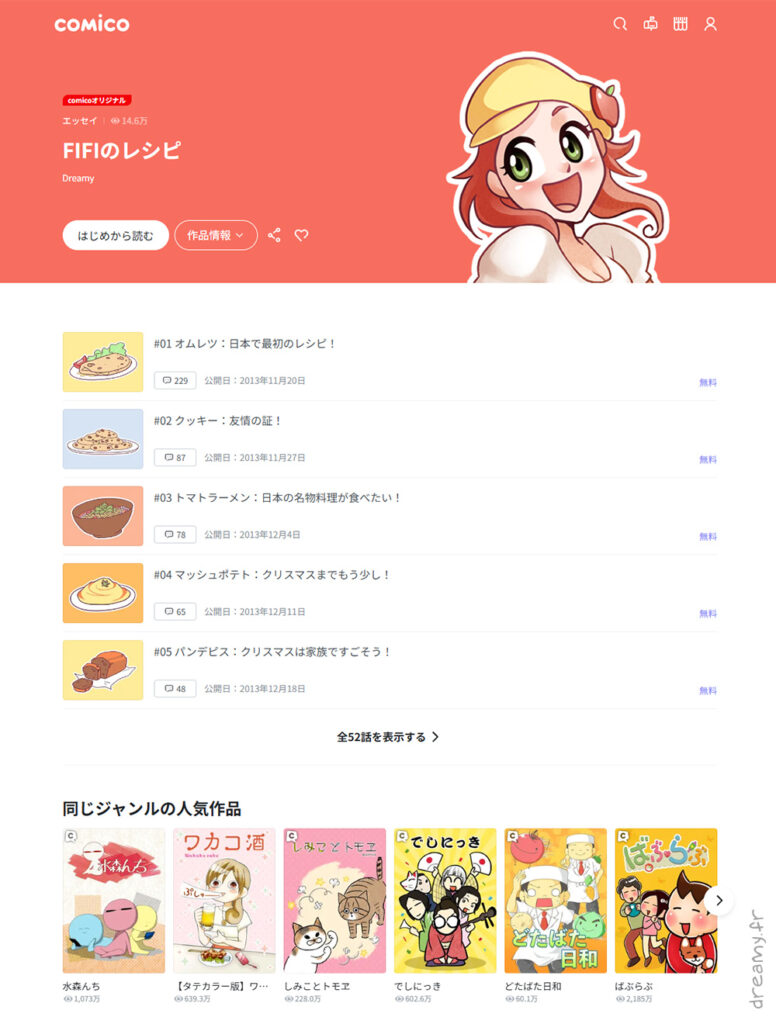Favorite this series with the heart icon
This screenshot has width=776, height=1024.
pos(301,235)
